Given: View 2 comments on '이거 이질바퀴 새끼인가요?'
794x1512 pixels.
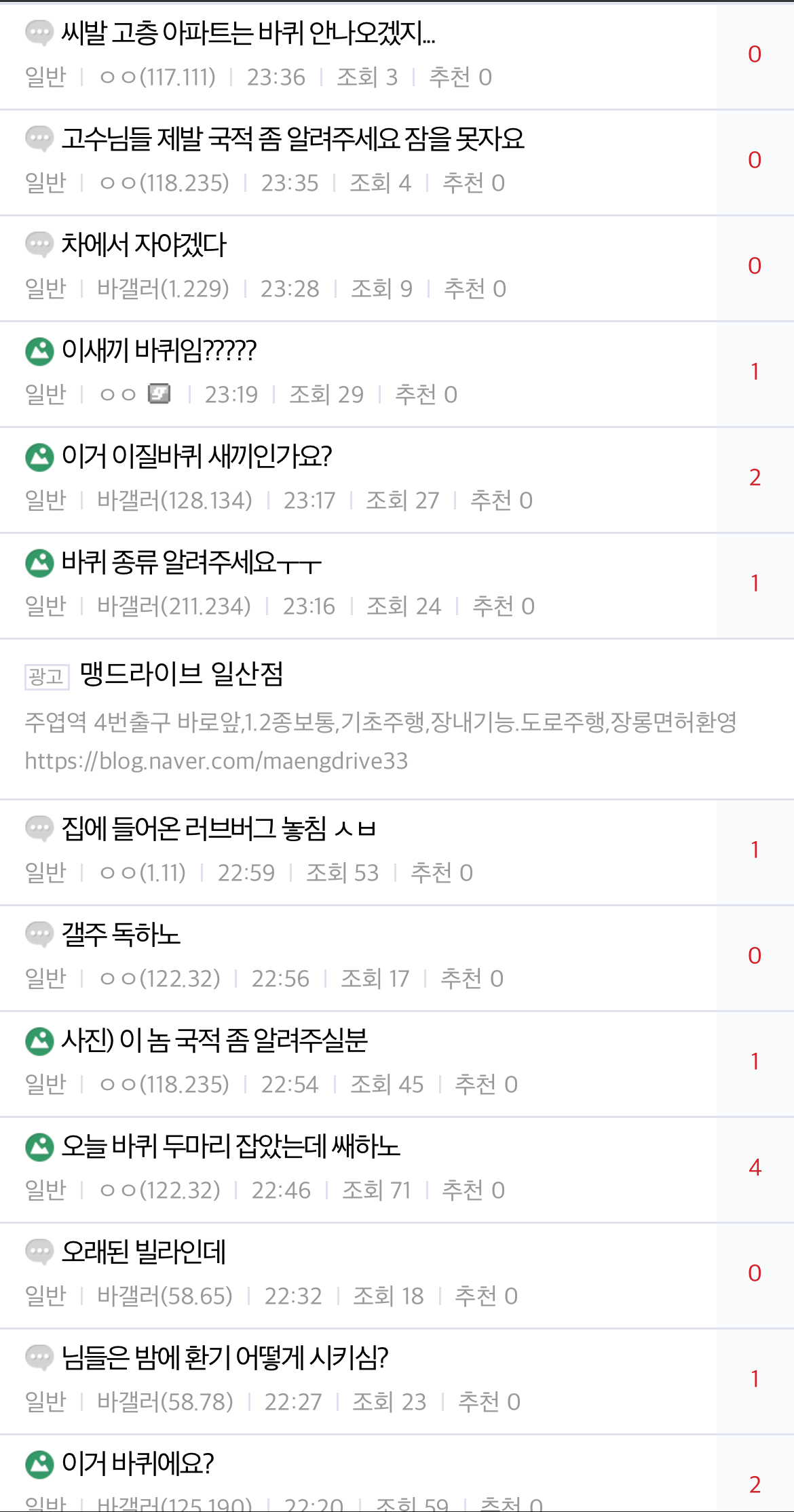Looking at the screenshot, I should [755, 478].
